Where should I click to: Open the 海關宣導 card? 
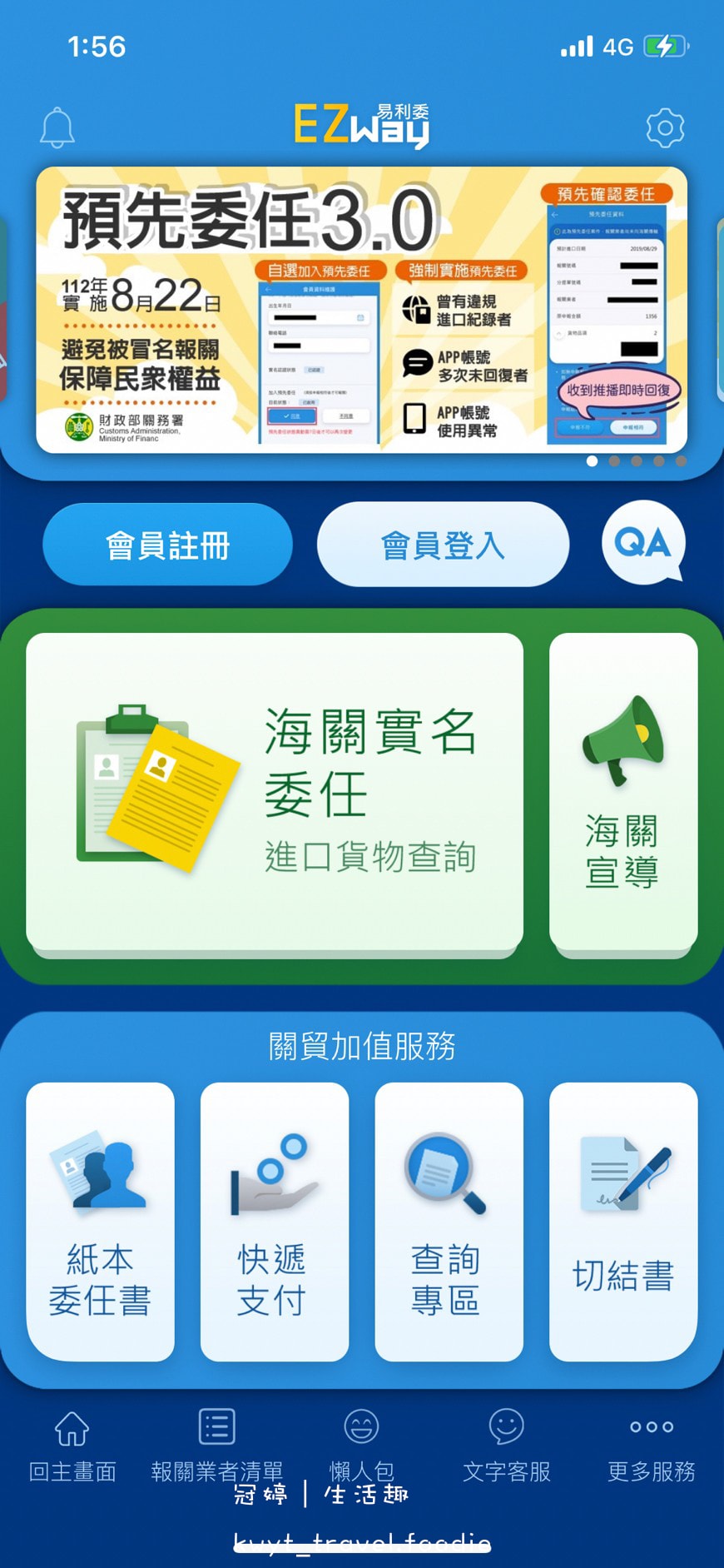point(622,791)
